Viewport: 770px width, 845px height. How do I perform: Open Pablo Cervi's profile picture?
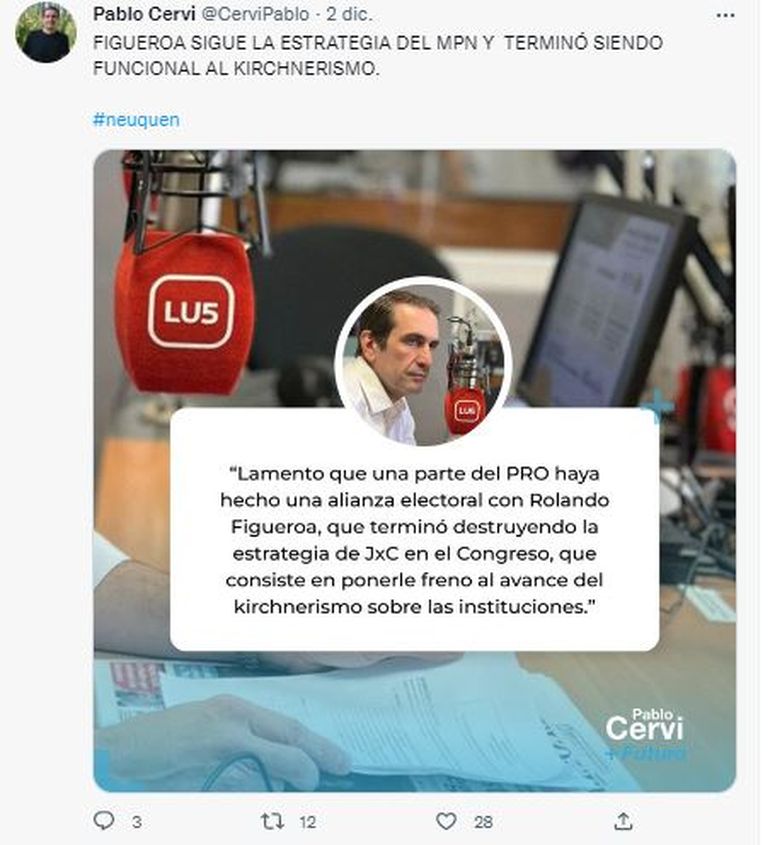tap(45, 32)
